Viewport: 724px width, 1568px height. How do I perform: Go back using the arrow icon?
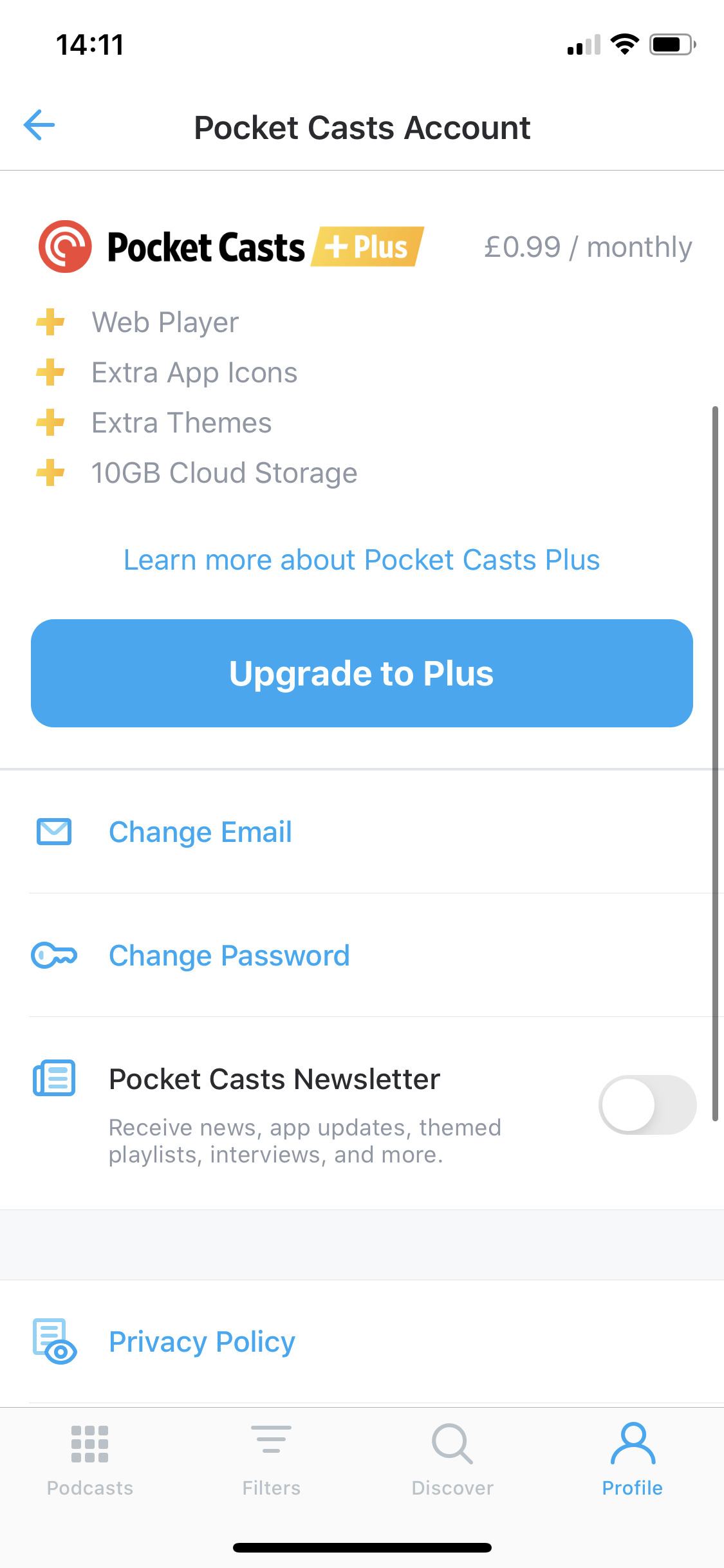tap(39, 126)
